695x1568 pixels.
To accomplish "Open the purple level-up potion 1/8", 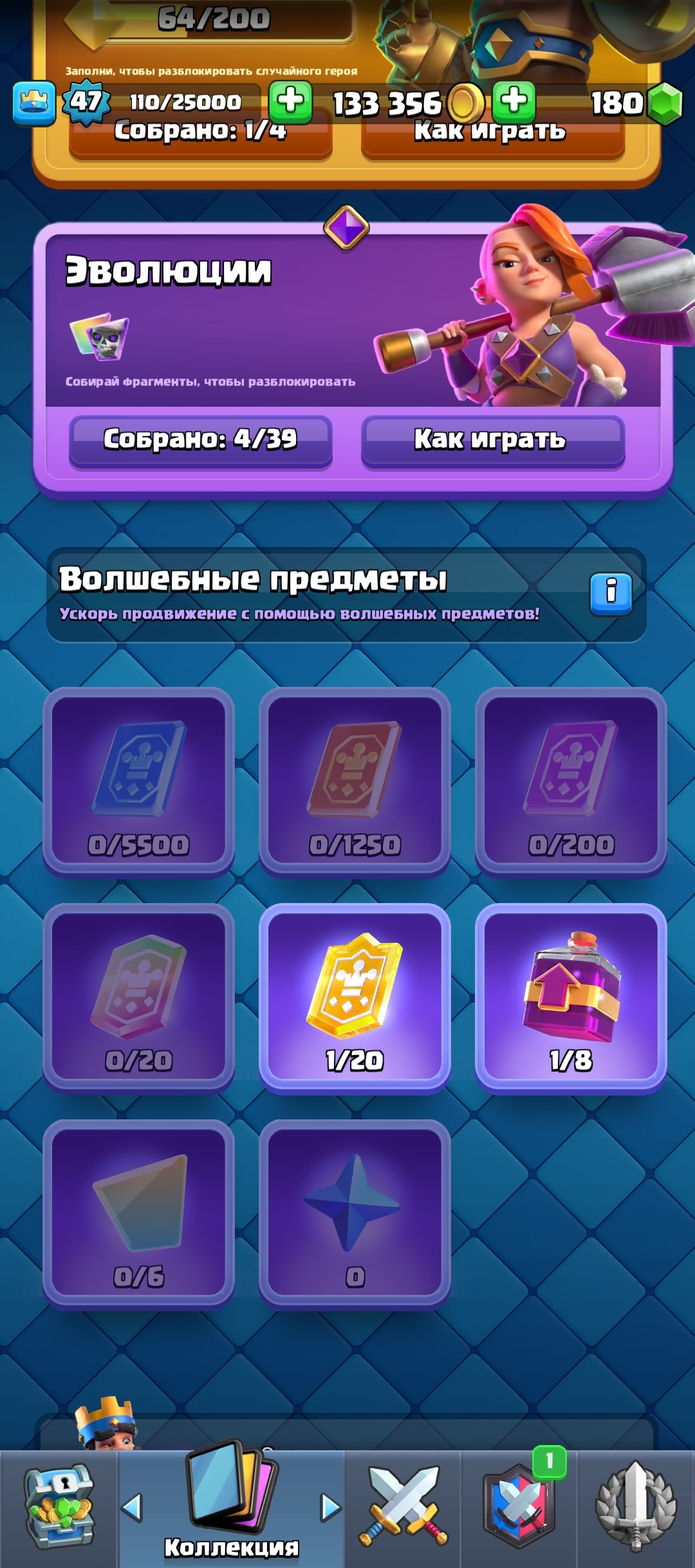I will (x=571, y=997).
